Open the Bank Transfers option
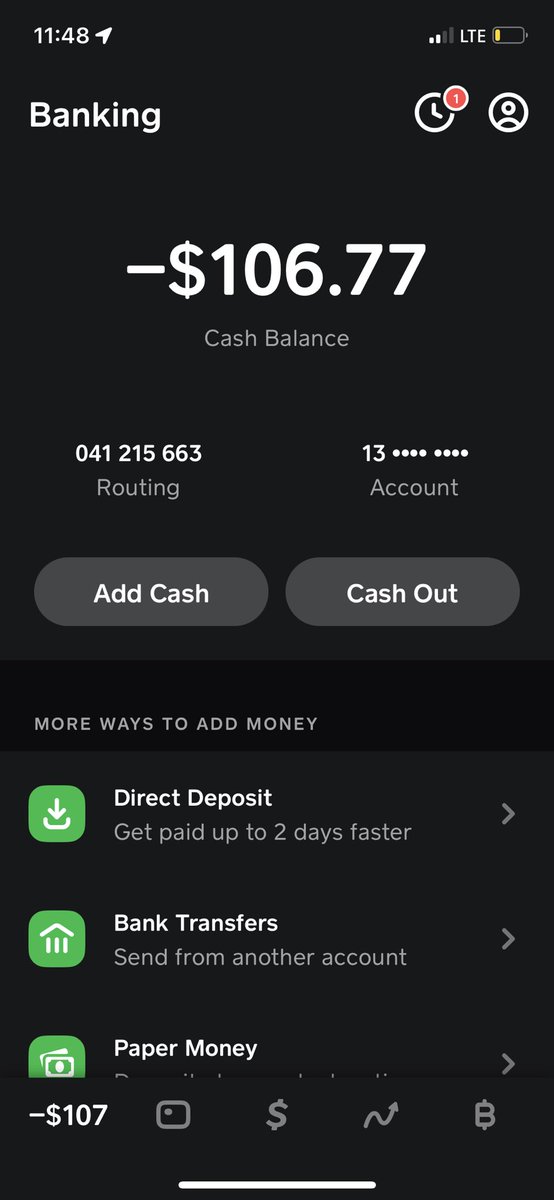The image size is (554, 1200). pos(277,939)
